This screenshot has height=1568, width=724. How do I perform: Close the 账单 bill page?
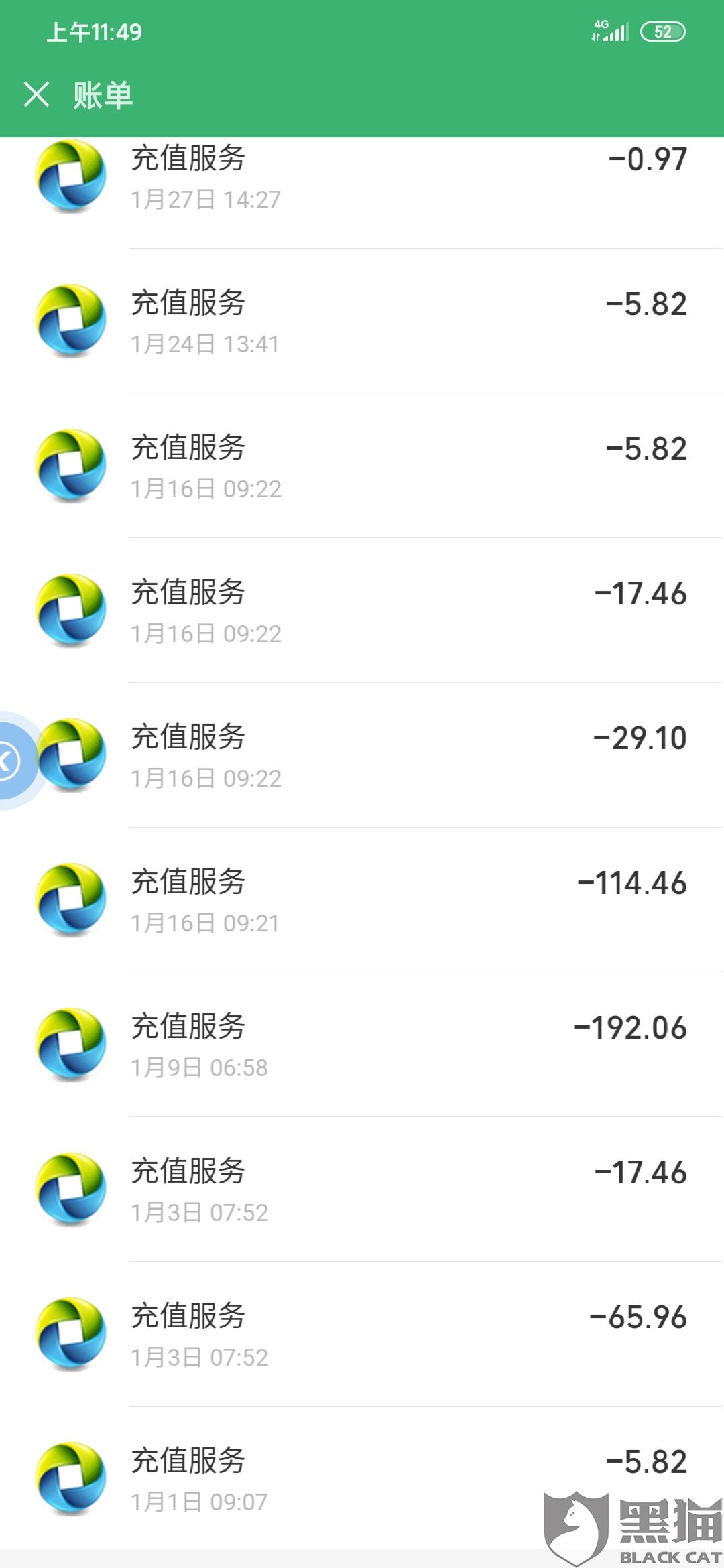click(36, 94)
